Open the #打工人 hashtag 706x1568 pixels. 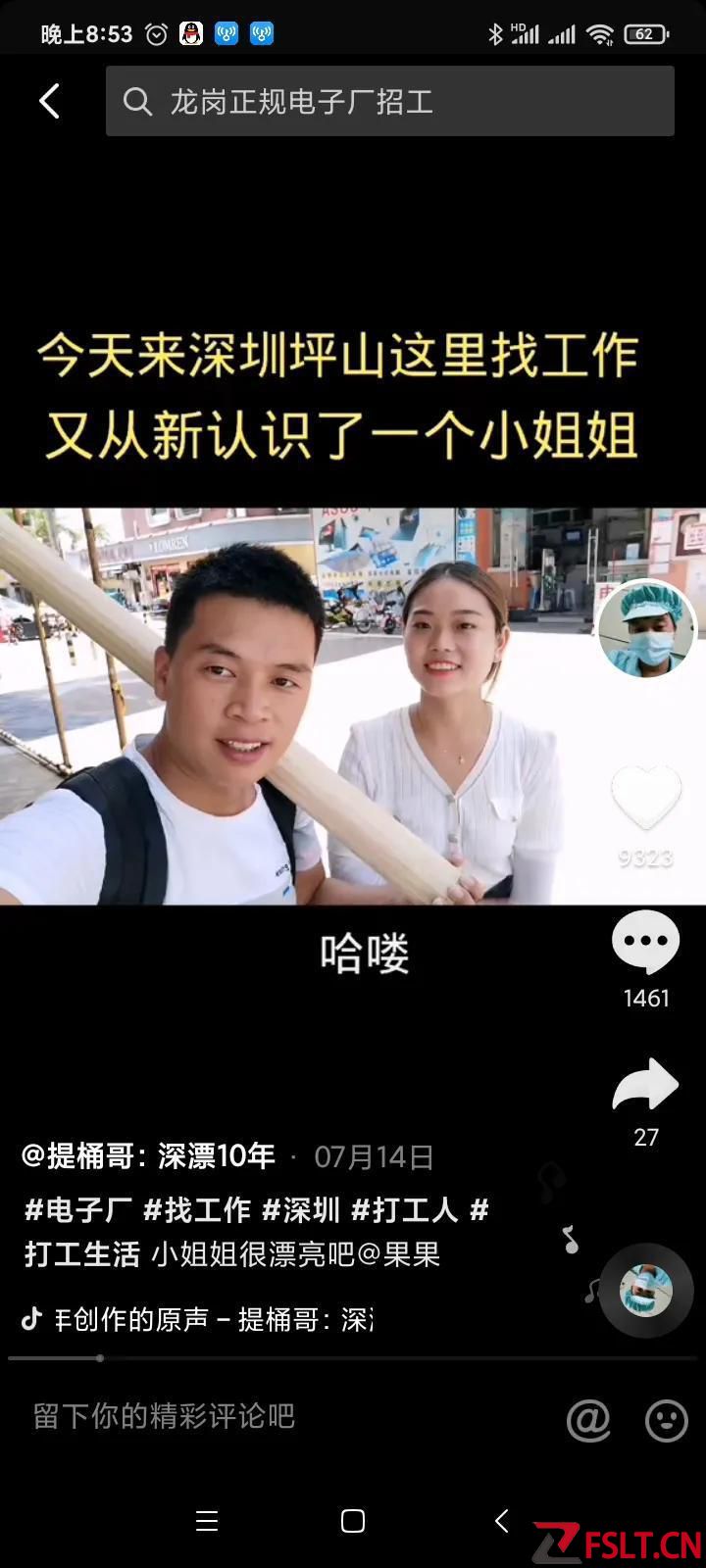click(x=405, y=1210)
